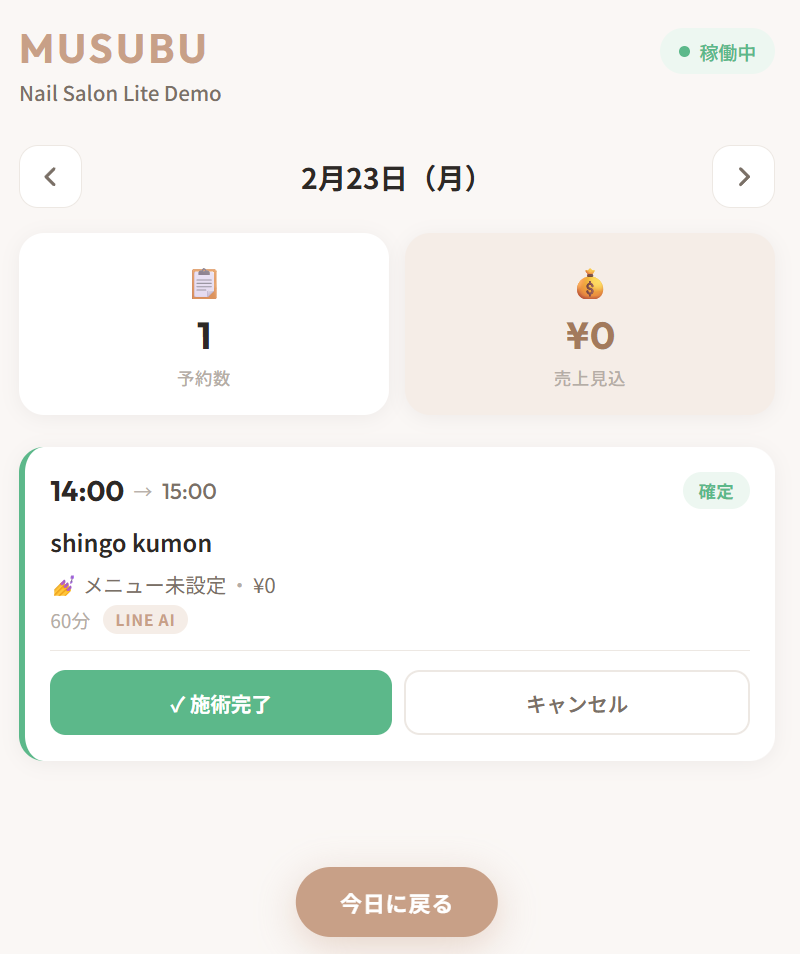Mark shingo kumon's appointment as 施術完了
Screen dimensions: 810x954
pyautogui.click(x=221, y=703)
